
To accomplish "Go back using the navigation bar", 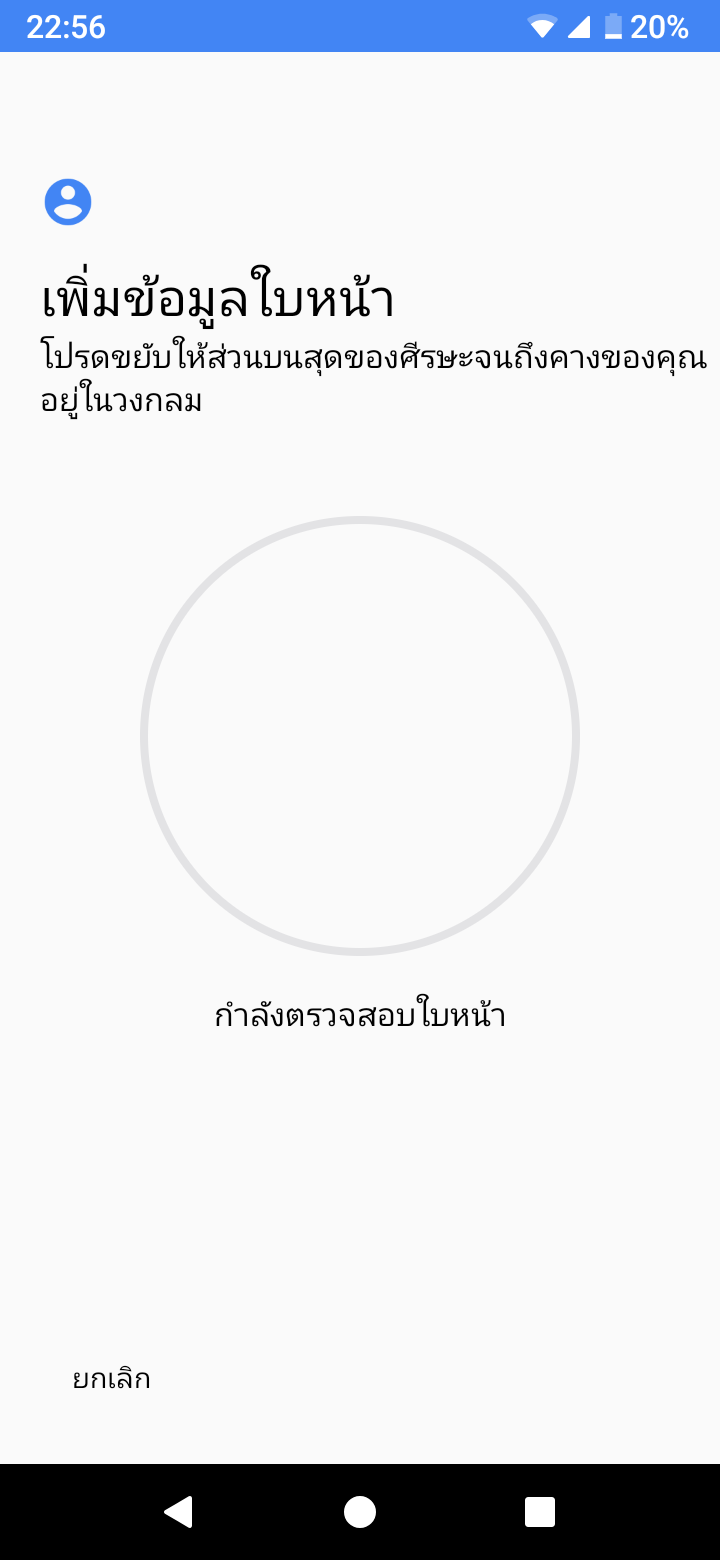I will click(179, 1511).
